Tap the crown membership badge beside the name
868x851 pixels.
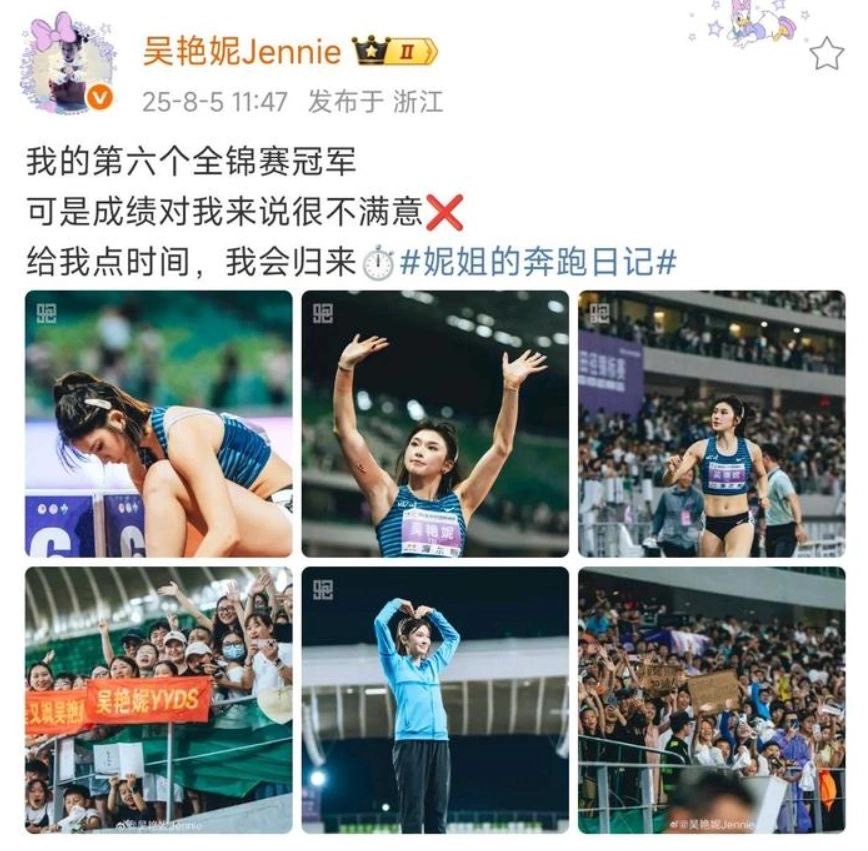(x=394, y=51)
